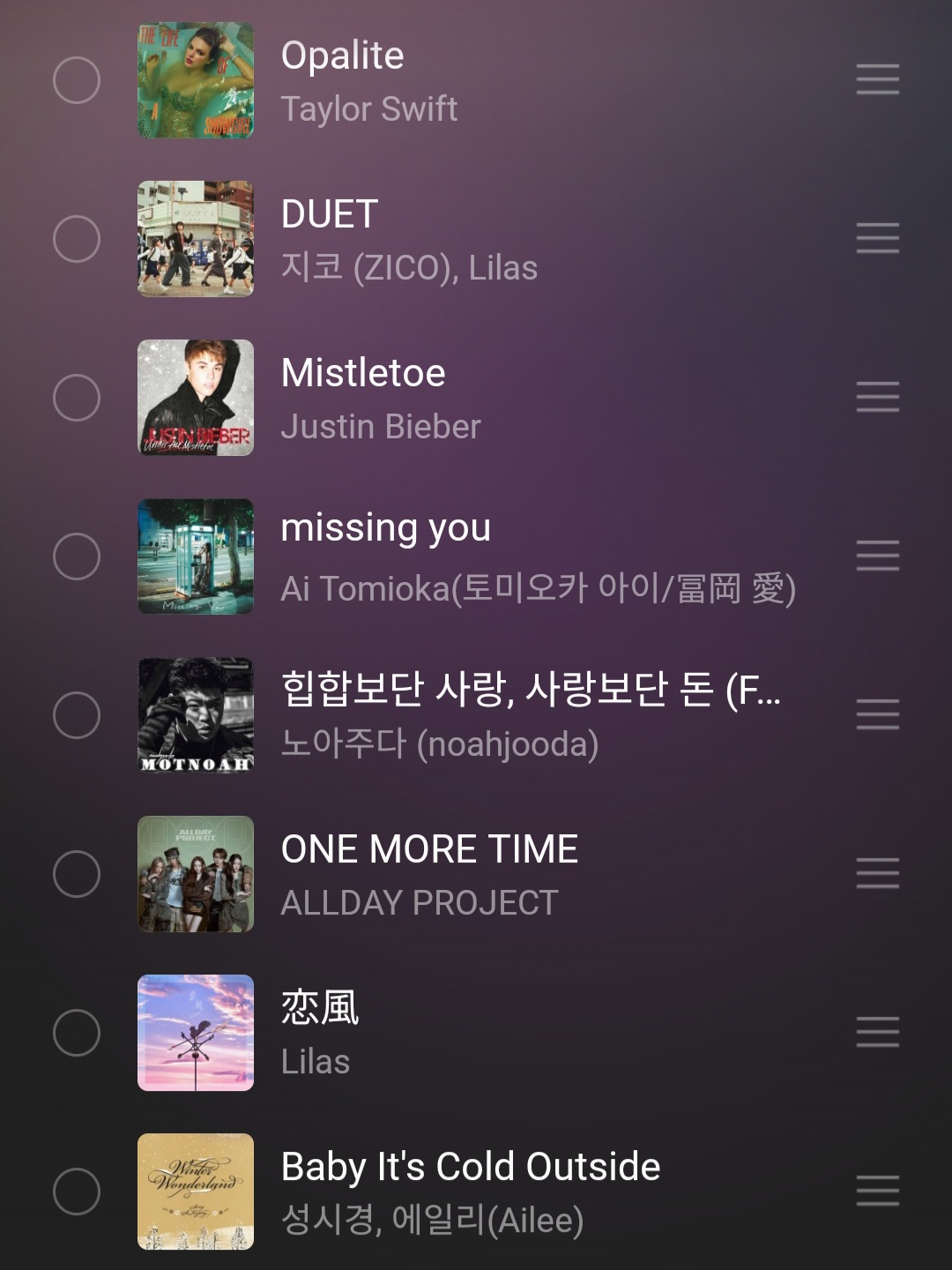Check the circle next to DUET
The image size is (952, 1270).
click(x=77, y=239)
